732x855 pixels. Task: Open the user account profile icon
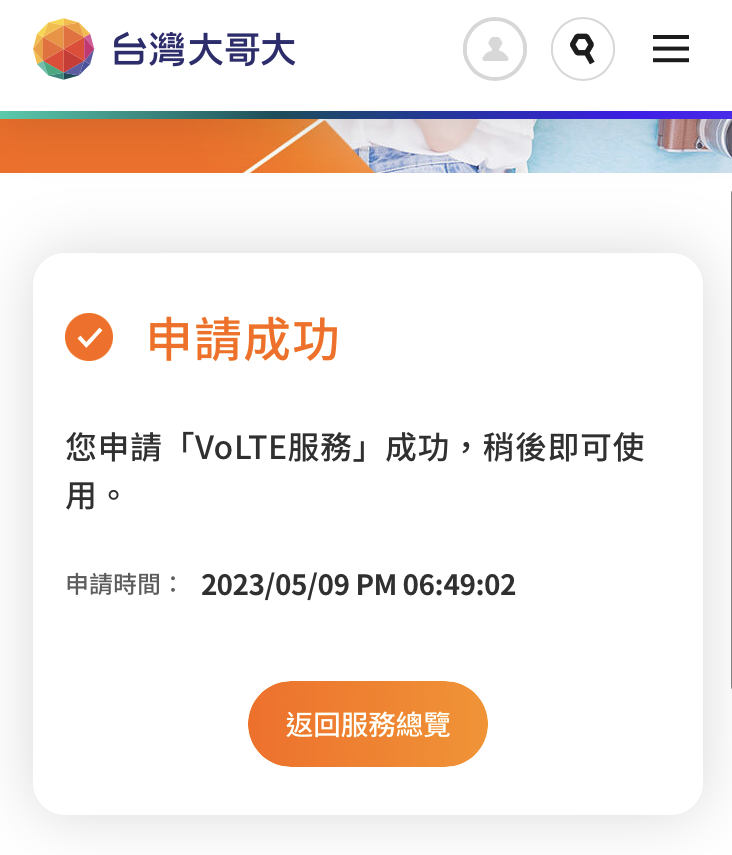tap(494, 49)
